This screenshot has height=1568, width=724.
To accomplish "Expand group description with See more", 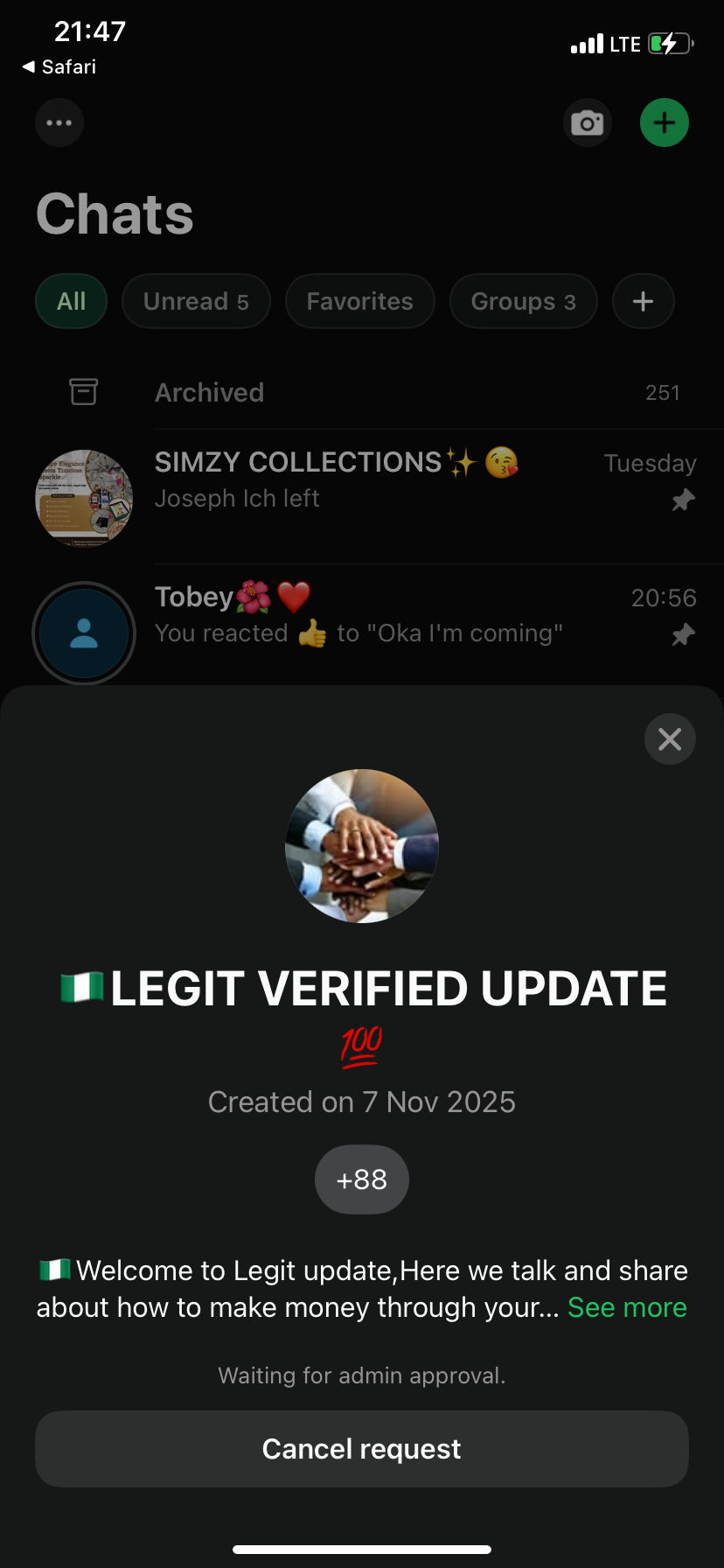I will 627,1307.
